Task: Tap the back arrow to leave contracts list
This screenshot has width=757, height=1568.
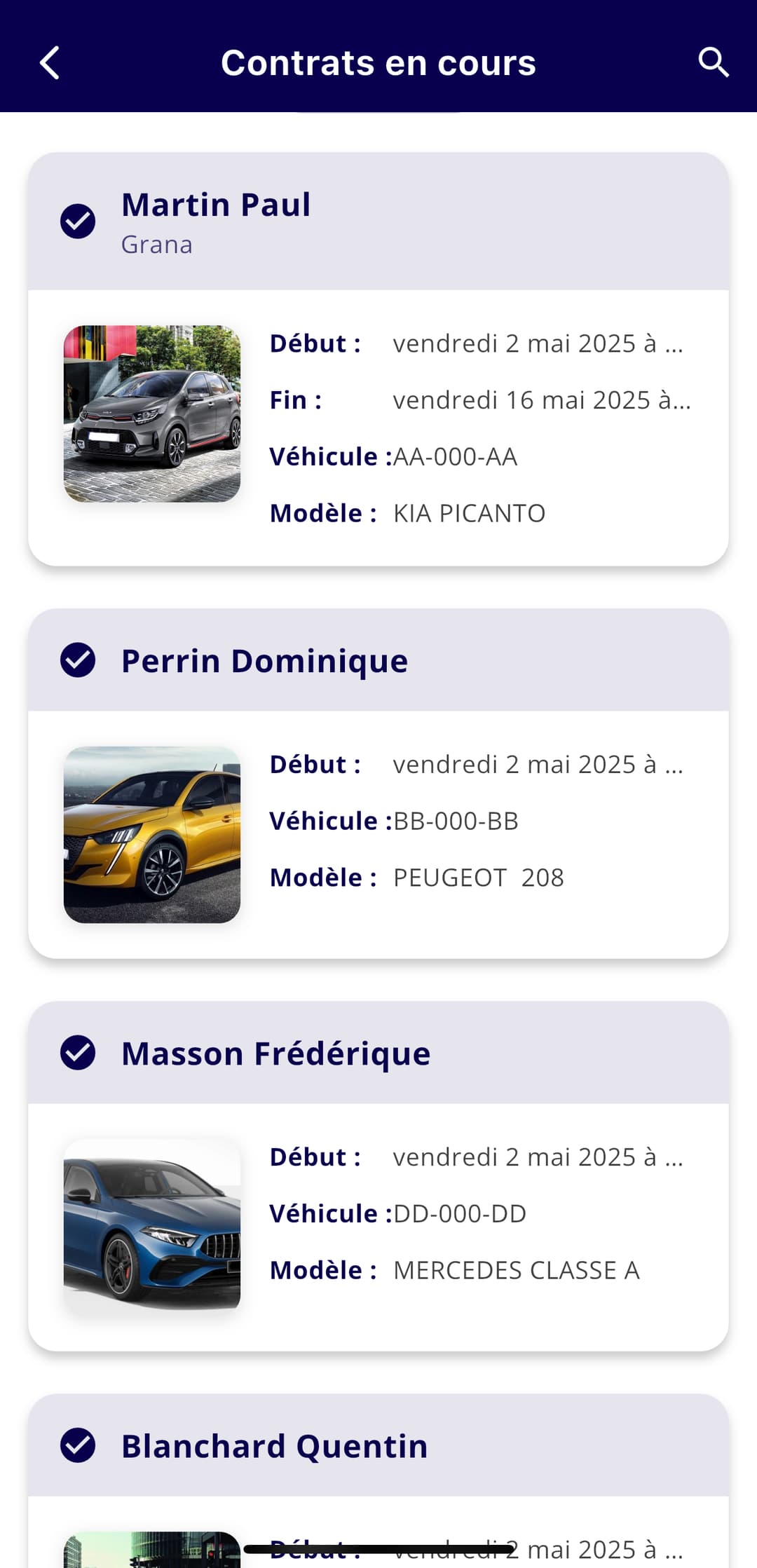Action: pos(49,62)
